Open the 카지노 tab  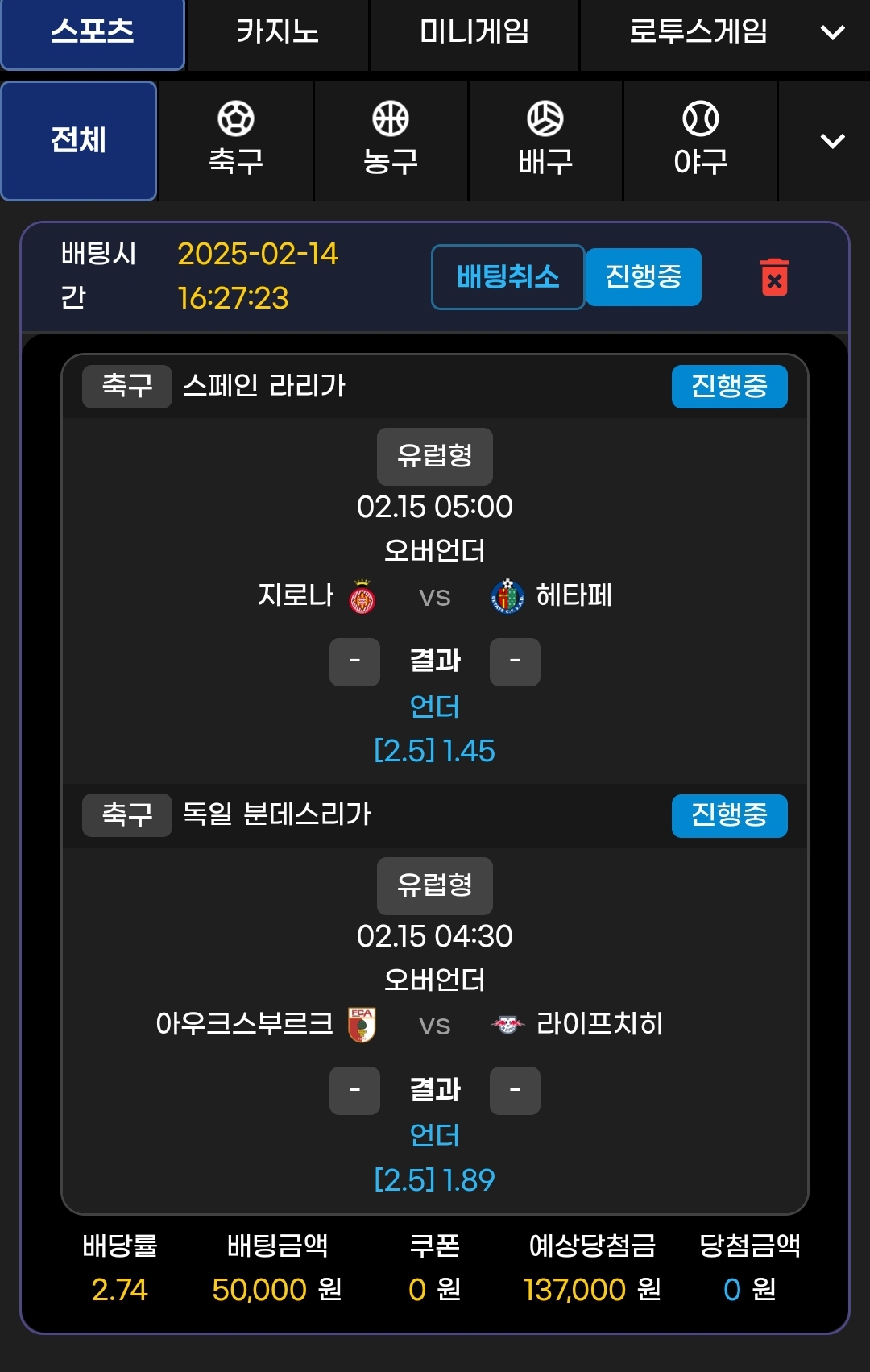point(277,32)
